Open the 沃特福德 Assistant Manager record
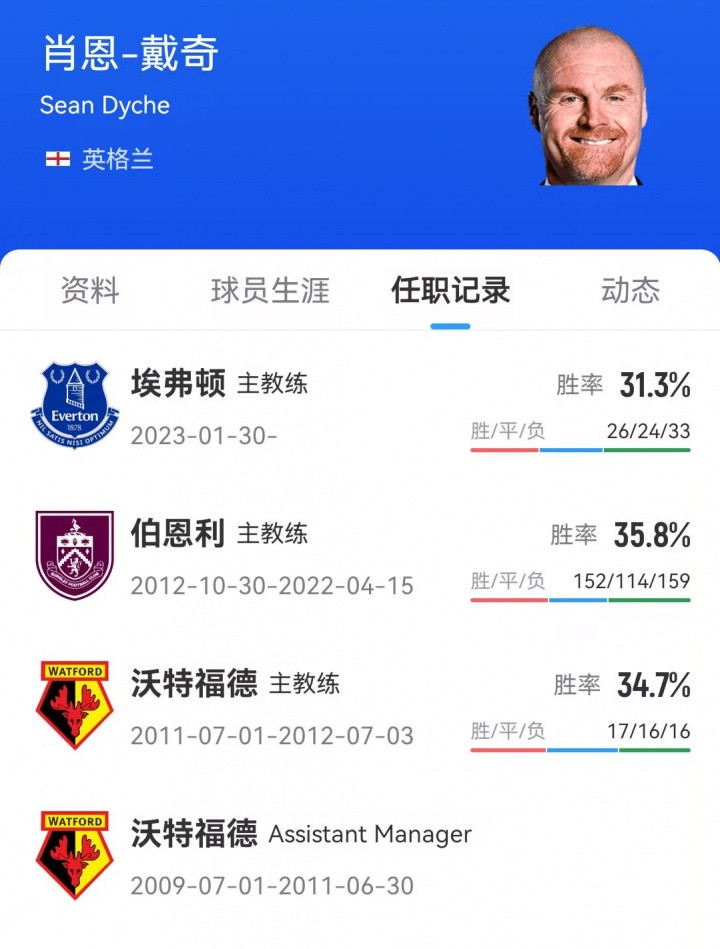Viewport: 720px width, 949px height. [360, 856]
